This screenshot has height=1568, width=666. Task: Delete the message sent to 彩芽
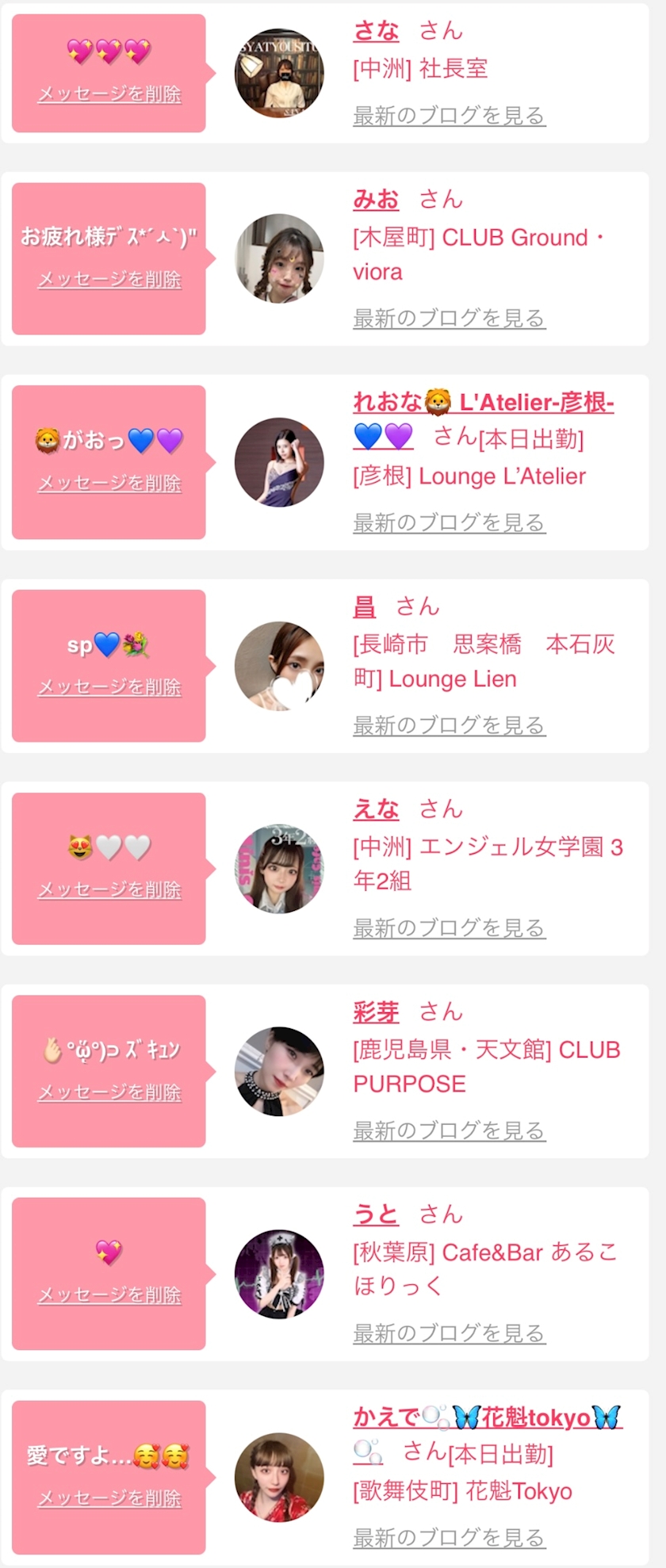pos(109,1092)
